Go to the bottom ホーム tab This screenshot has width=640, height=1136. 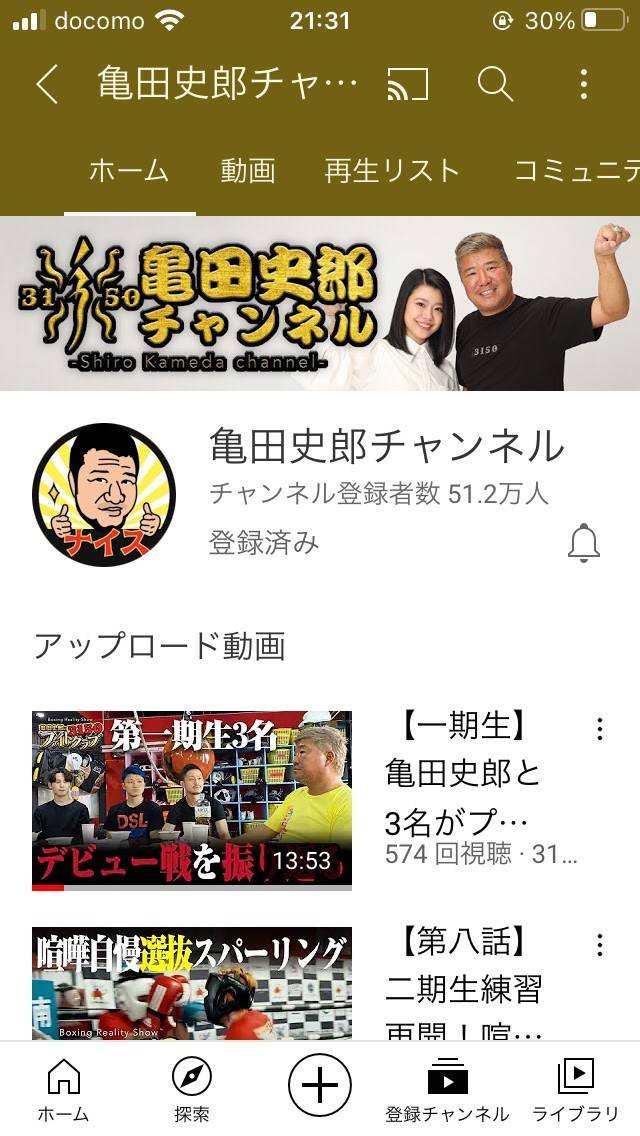pos(63,1090)
